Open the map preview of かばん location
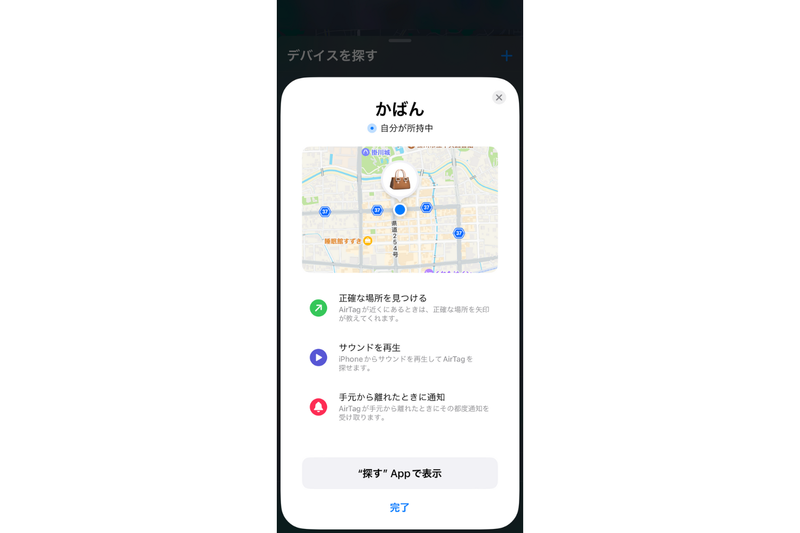Viewport: 800px width, 533px height. 400,210
